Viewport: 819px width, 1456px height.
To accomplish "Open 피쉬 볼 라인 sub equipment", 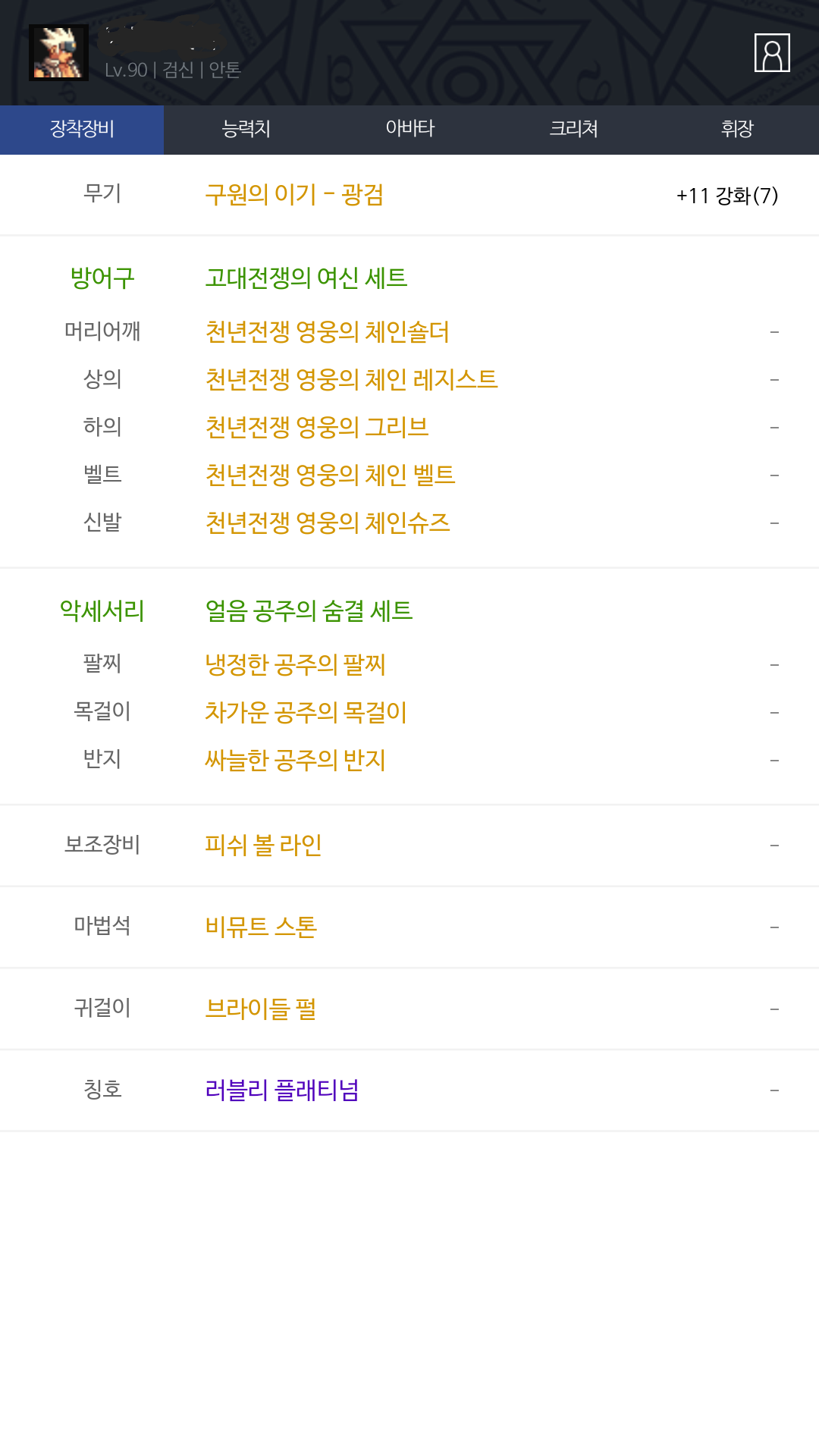I will coord(263,845).
